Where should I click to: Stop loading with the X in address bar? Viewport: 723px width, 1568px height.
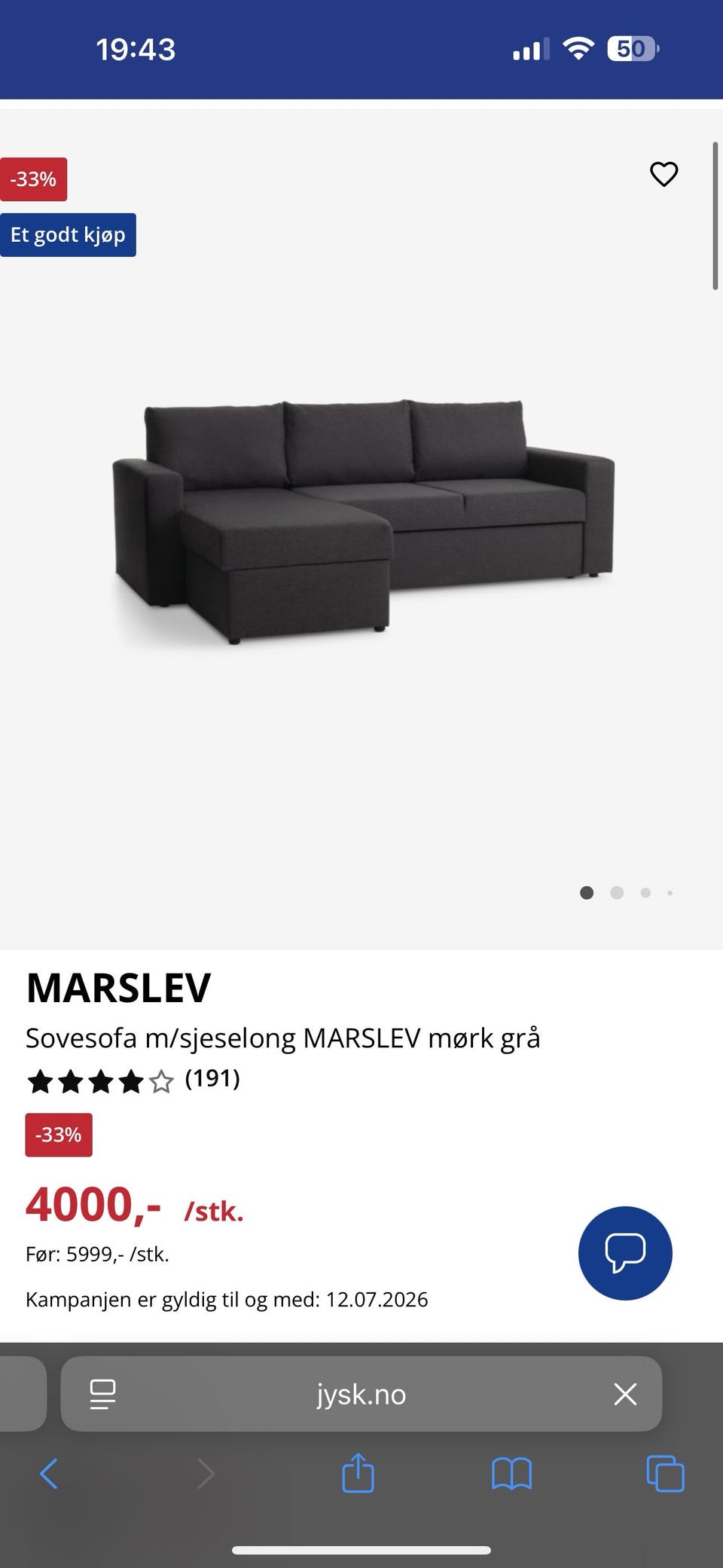tap(625, 1394)
